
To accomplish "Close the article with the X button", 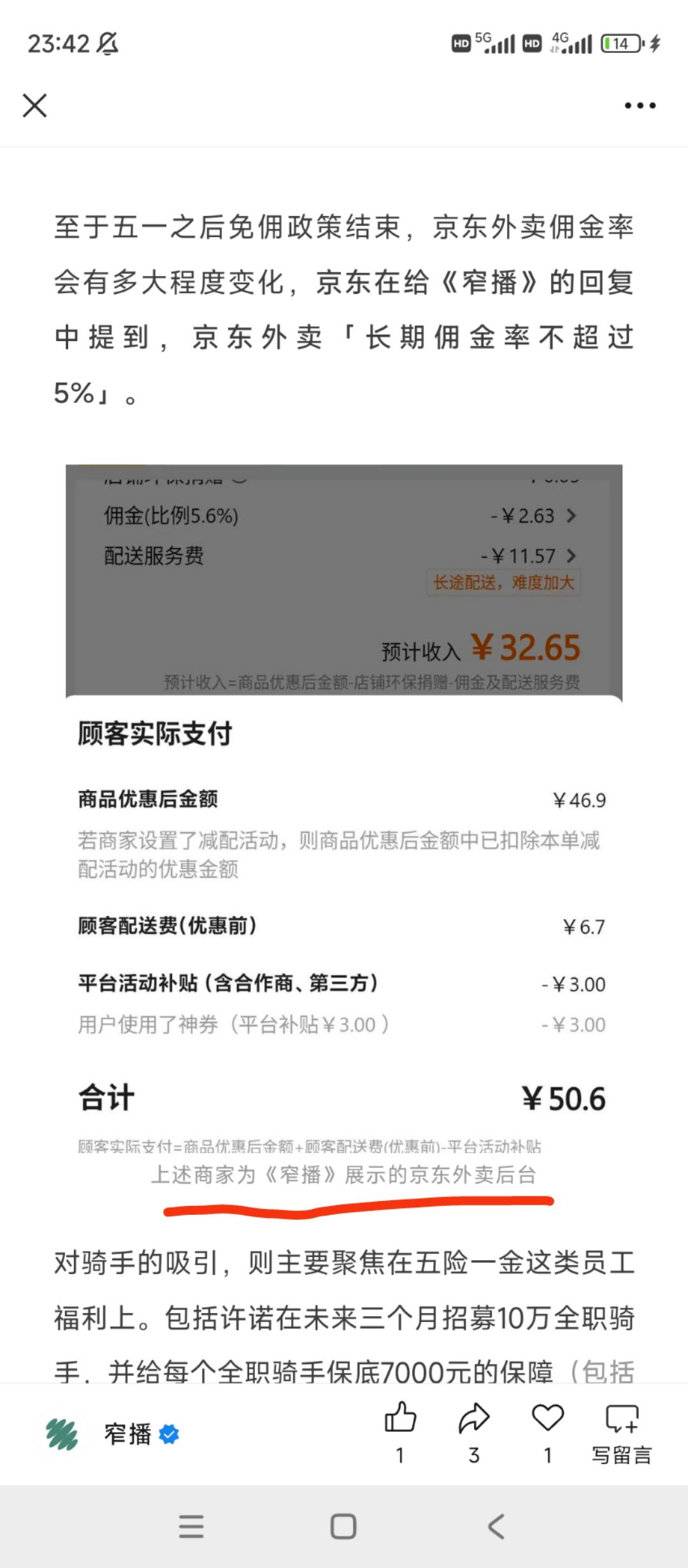I will click(x=34, y=105).
